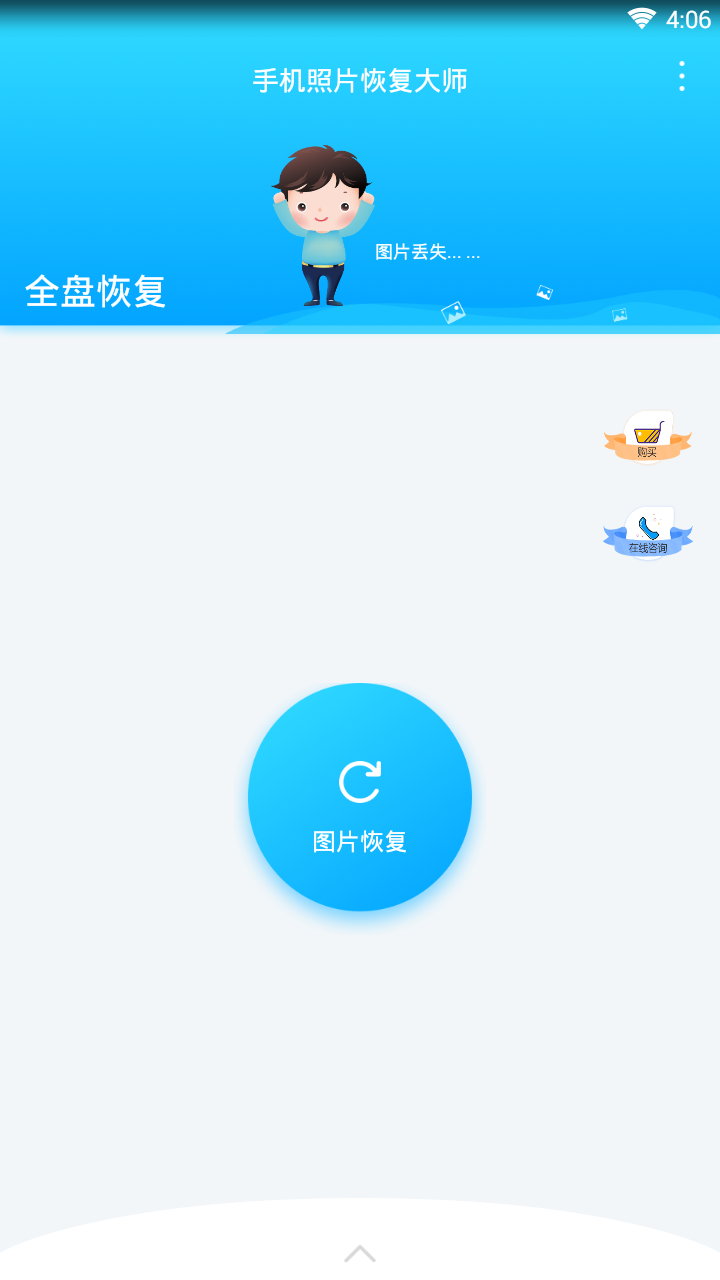Open the three-dot overflow dropdown
This screenshot has width=720, height=1280.
pyautogui.click(x=684, y=76)
